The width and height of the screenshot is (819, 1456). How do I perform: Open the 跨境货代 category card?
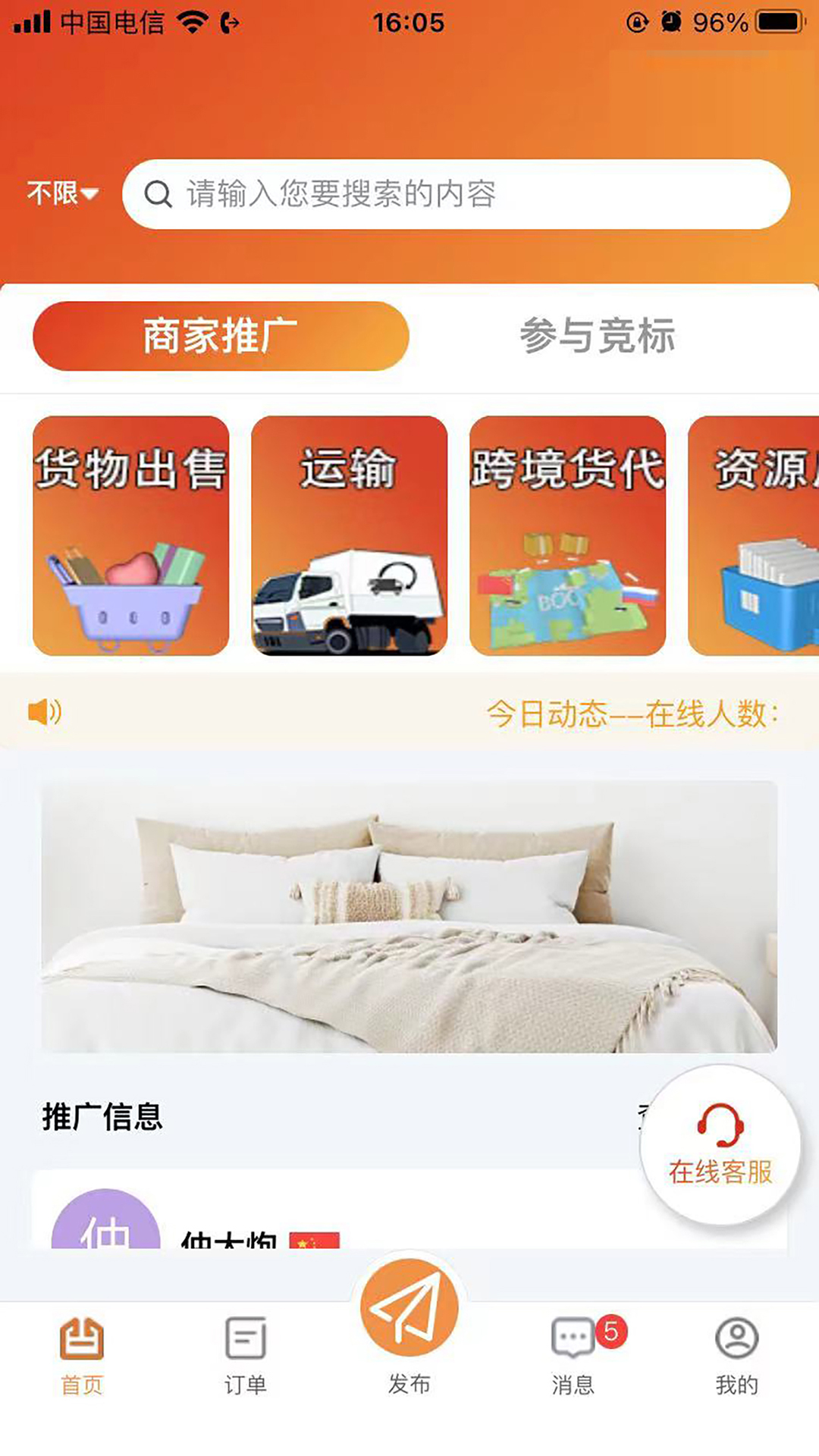pyautogui.click(x=567, y=535)
